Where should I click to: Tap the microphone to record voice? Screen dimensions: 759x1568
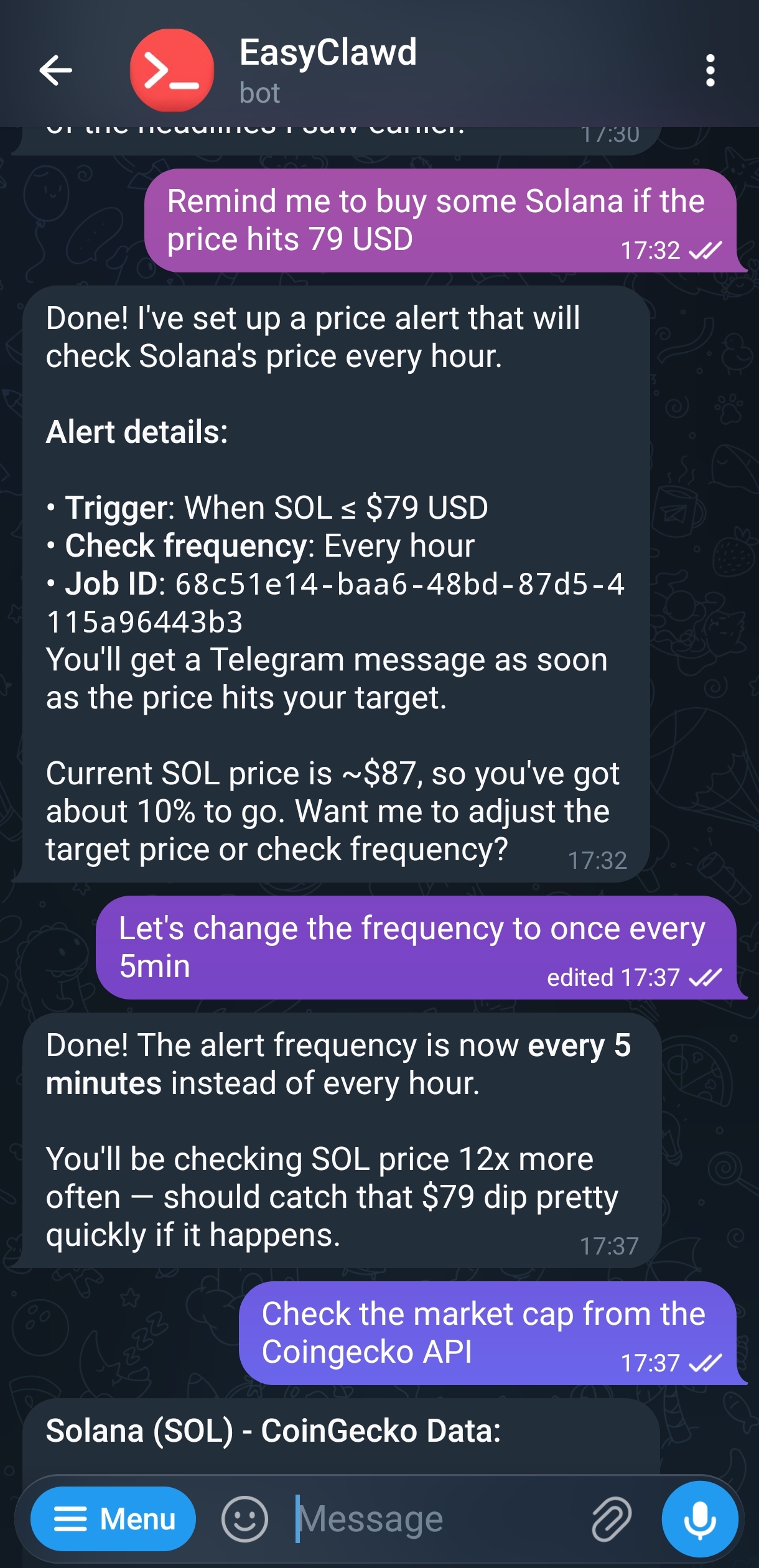pyautogui.click(x=700, y=1519)
